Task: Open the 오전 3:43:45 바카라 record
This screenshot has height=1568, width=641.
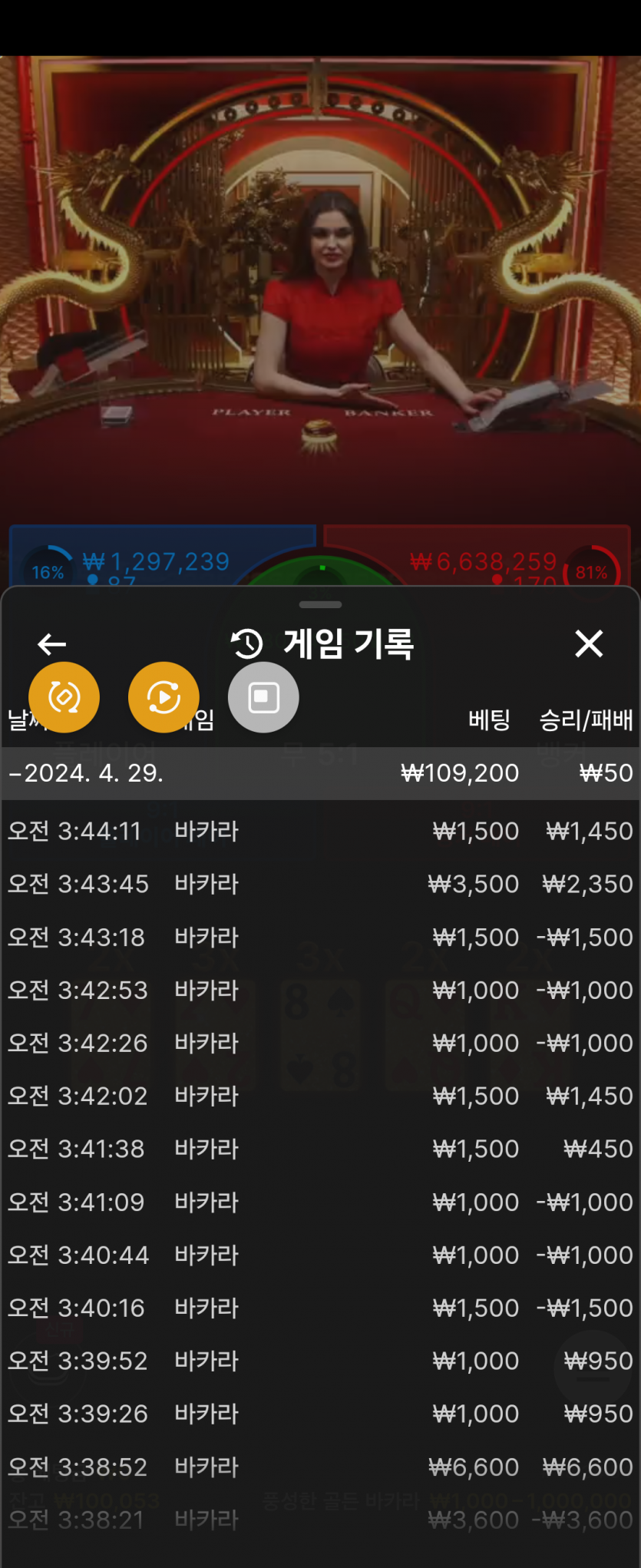Action: pos(320,884)
